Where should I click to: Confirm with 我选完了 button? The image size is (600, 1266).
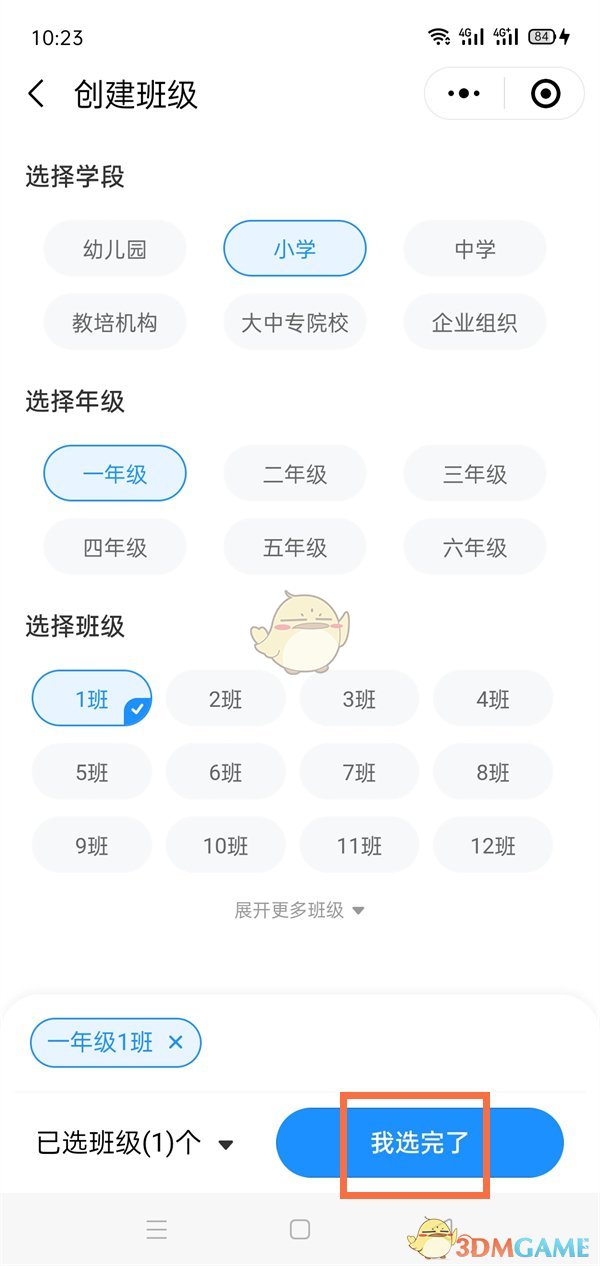(420, 1143)
